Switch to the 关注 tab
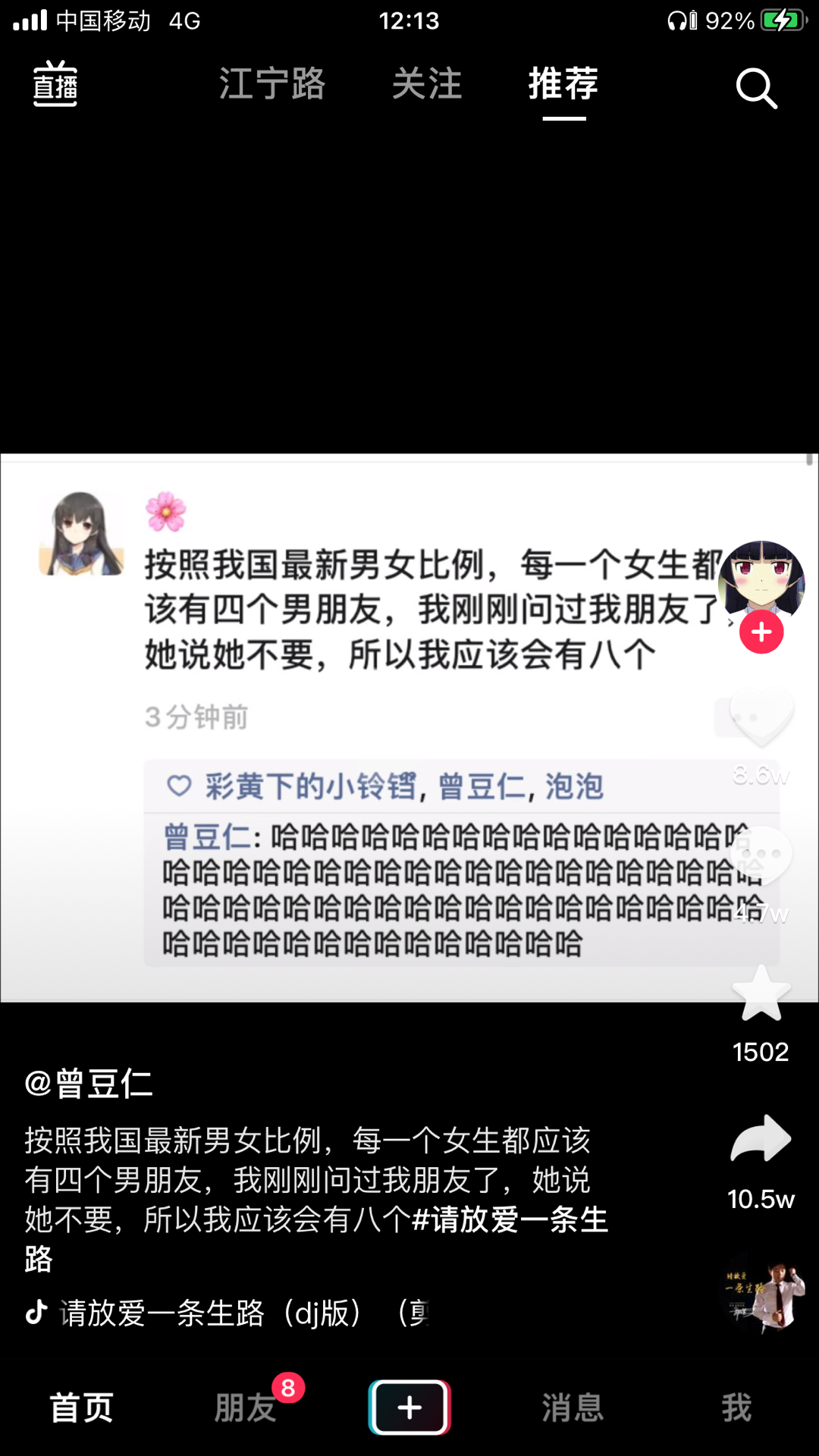The image size is (819, 1456). [x=427, y=83]
